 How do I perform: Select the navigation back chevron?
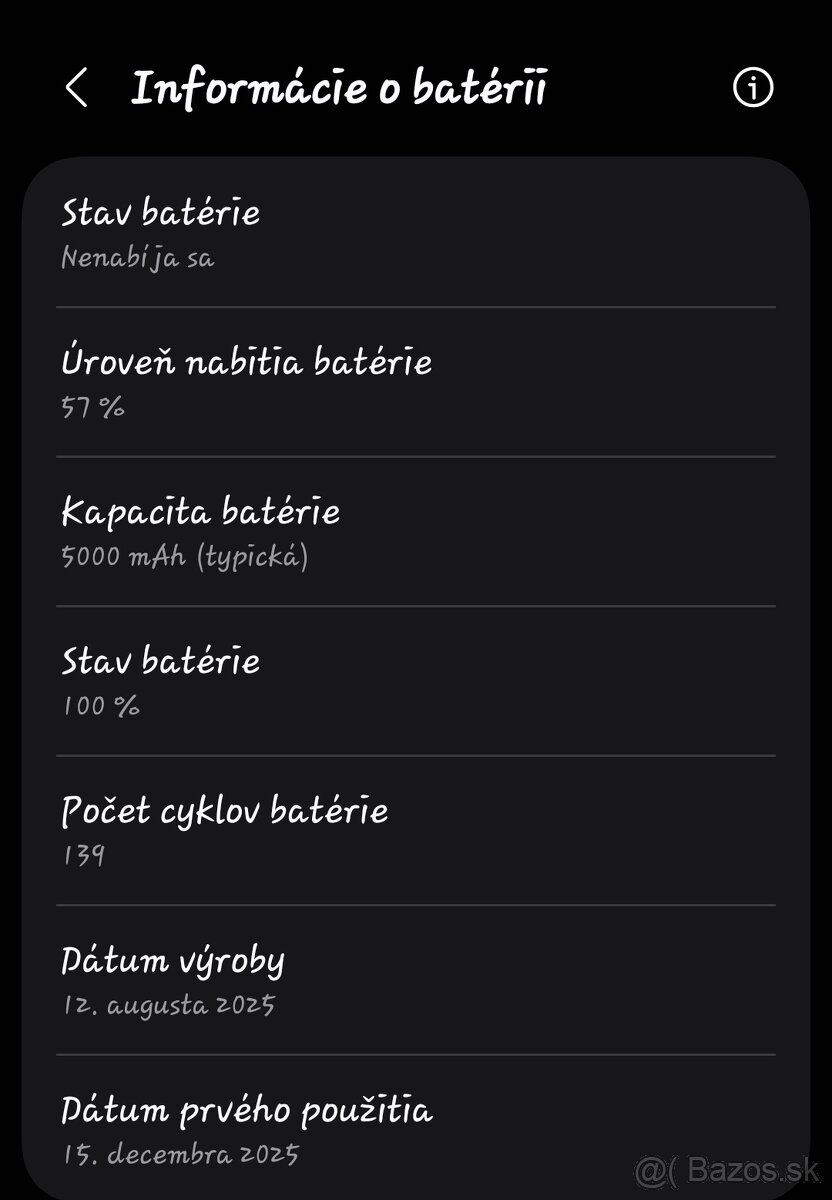point(76,88)
